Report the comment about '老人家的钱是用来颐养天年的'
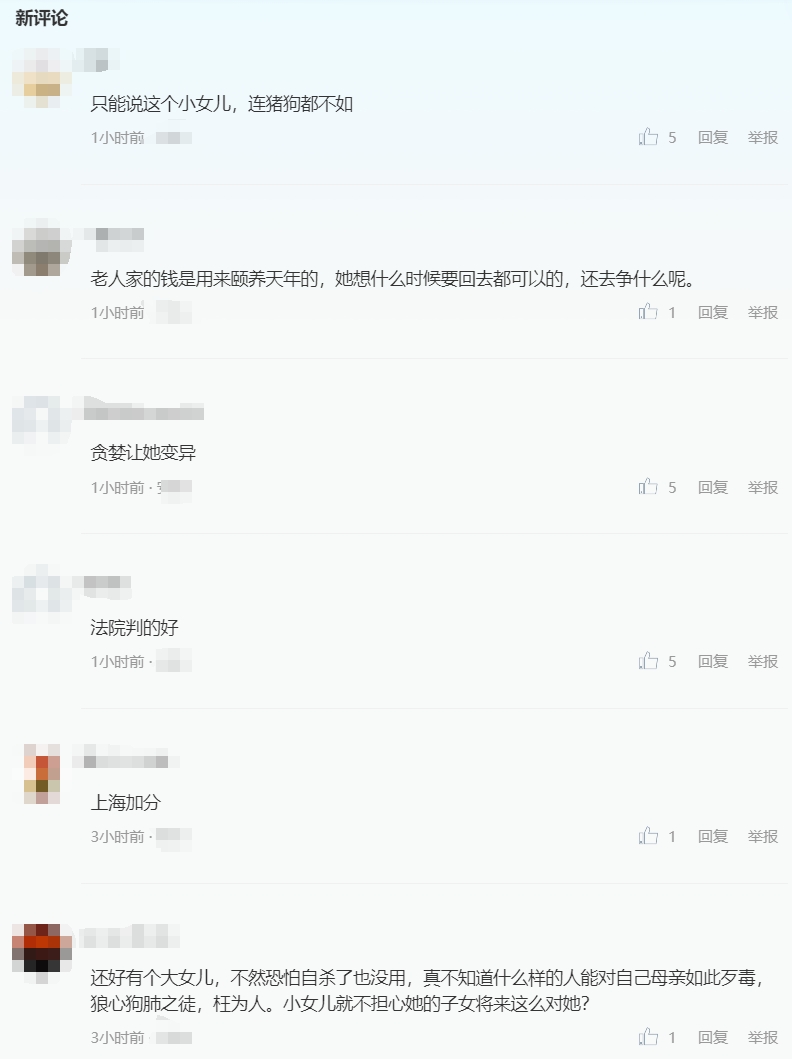Screen dimensions: 792x1059 (763, 313)
